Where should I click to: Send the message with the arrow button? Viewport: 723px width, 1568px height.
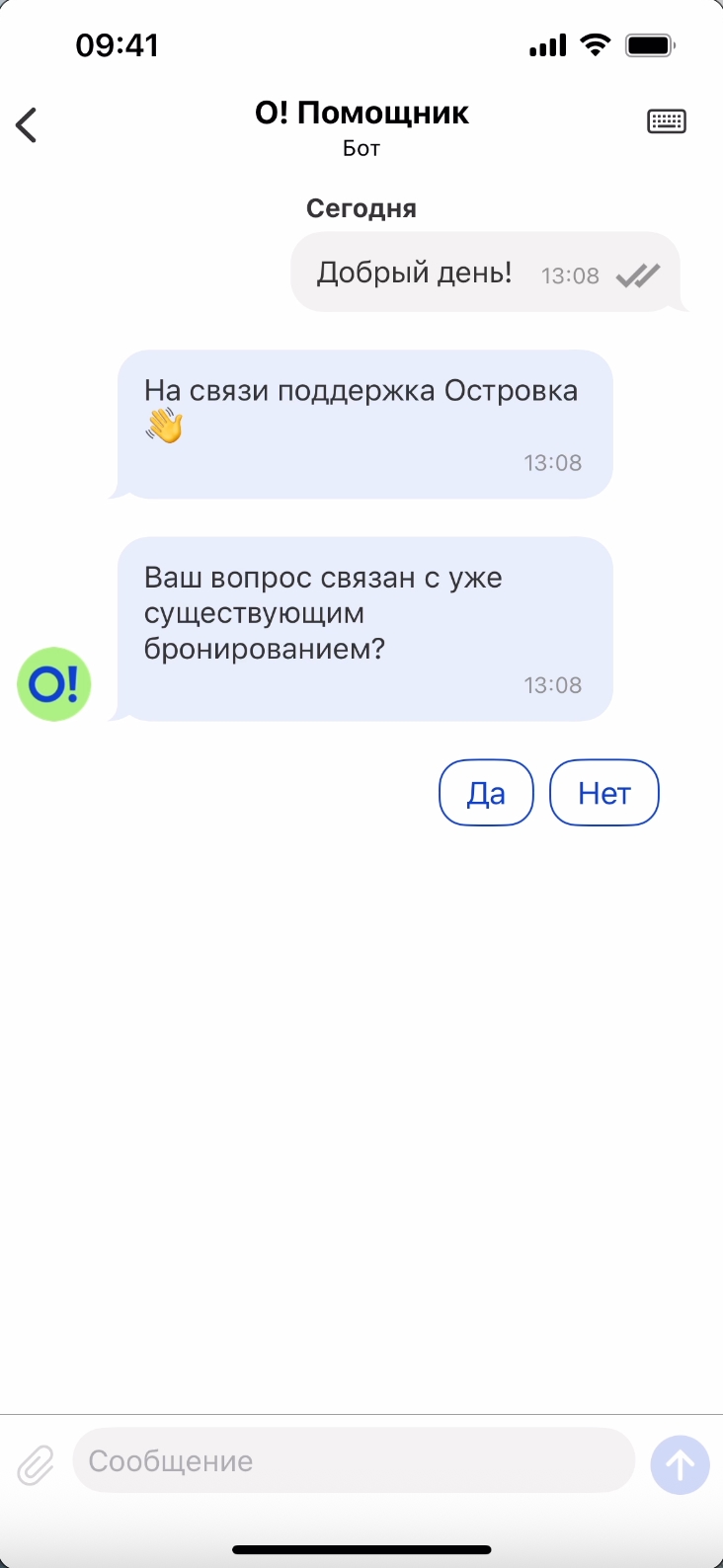[680, 1464]
